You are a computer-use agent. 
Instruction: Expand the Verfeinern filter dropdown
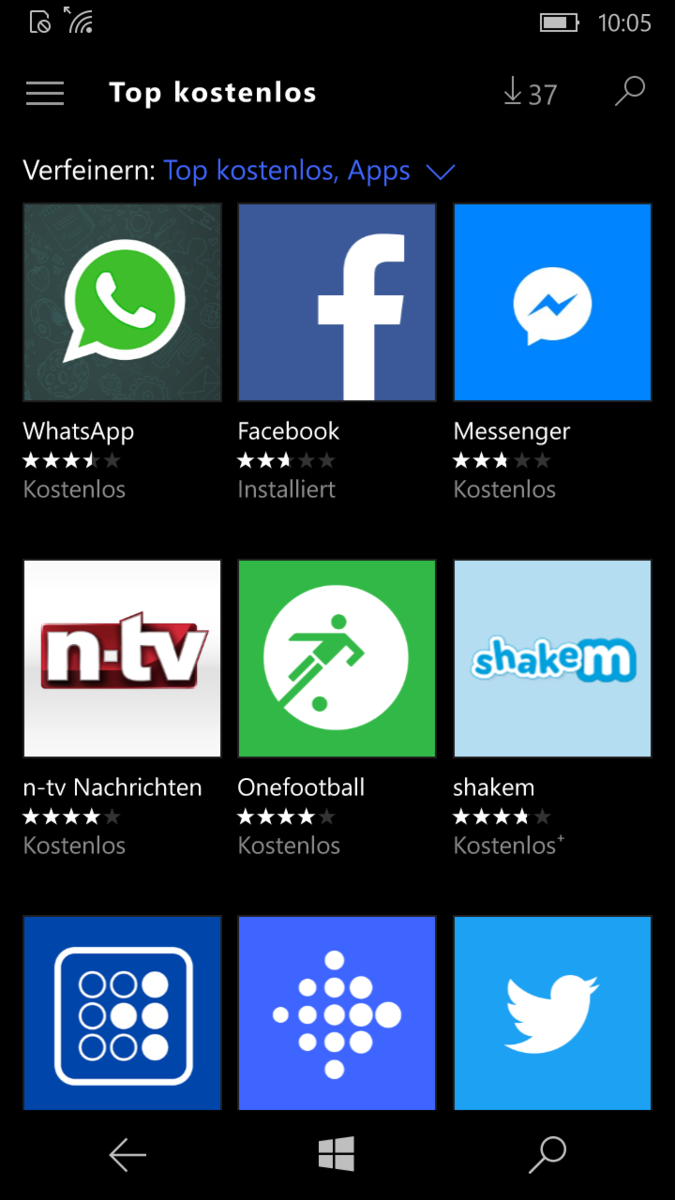click(x=441, y=172)
